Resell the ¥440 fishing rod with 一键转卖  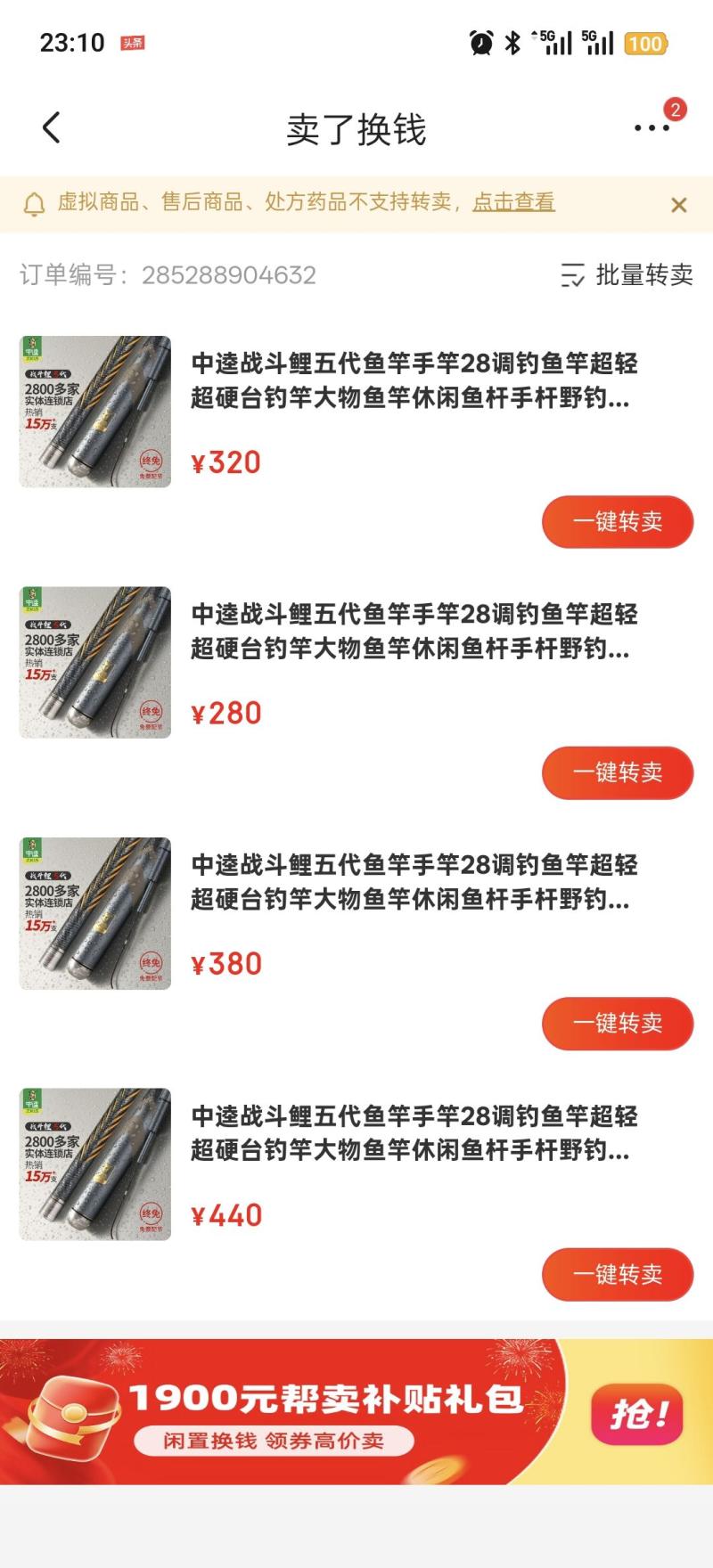click(617, 1275)
